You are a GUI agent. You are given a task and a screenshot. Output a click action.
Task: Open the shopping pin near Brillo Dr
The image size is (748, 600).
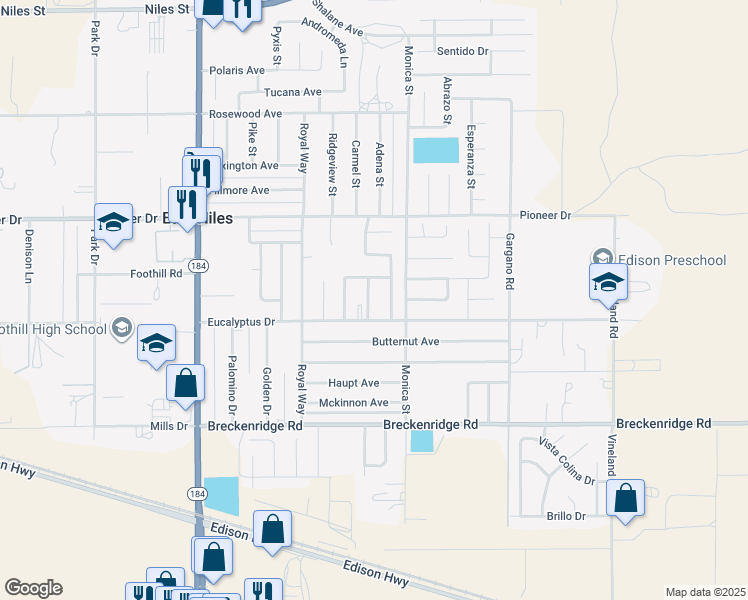tap(625, 499)
